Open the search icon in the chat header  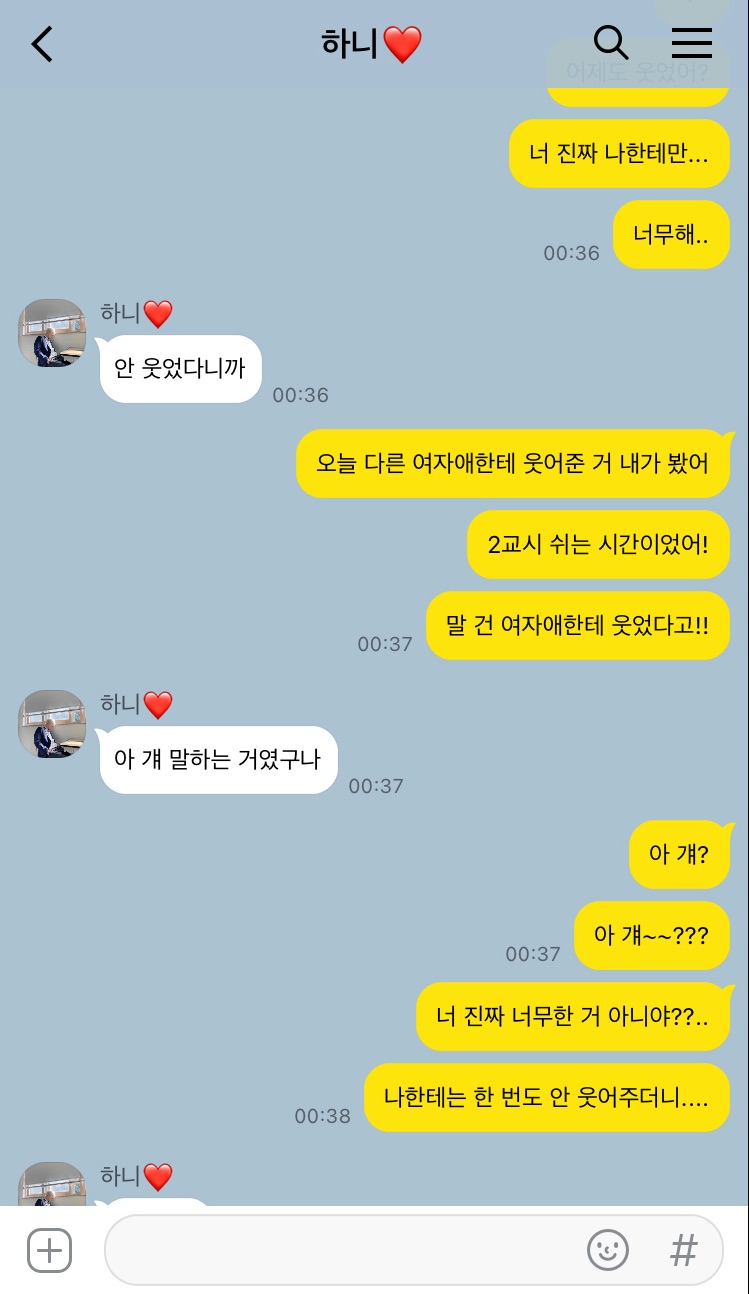click(611, 43)
